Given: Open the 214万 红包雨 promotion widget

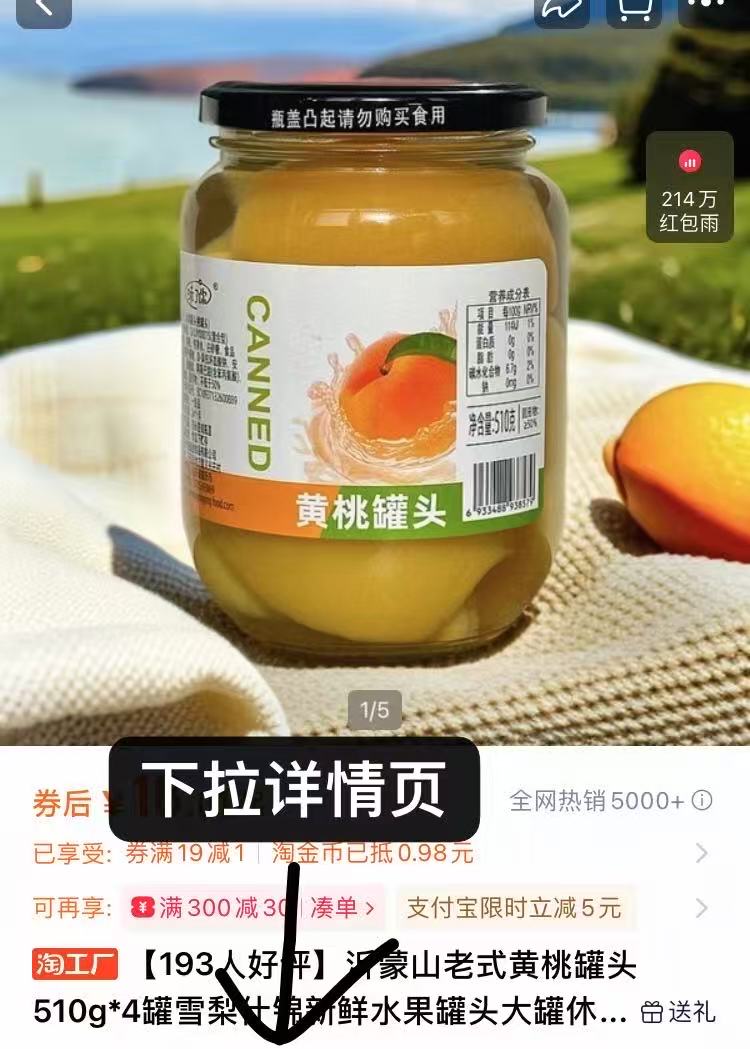Looking at the screenshot, I should (688, 190).
